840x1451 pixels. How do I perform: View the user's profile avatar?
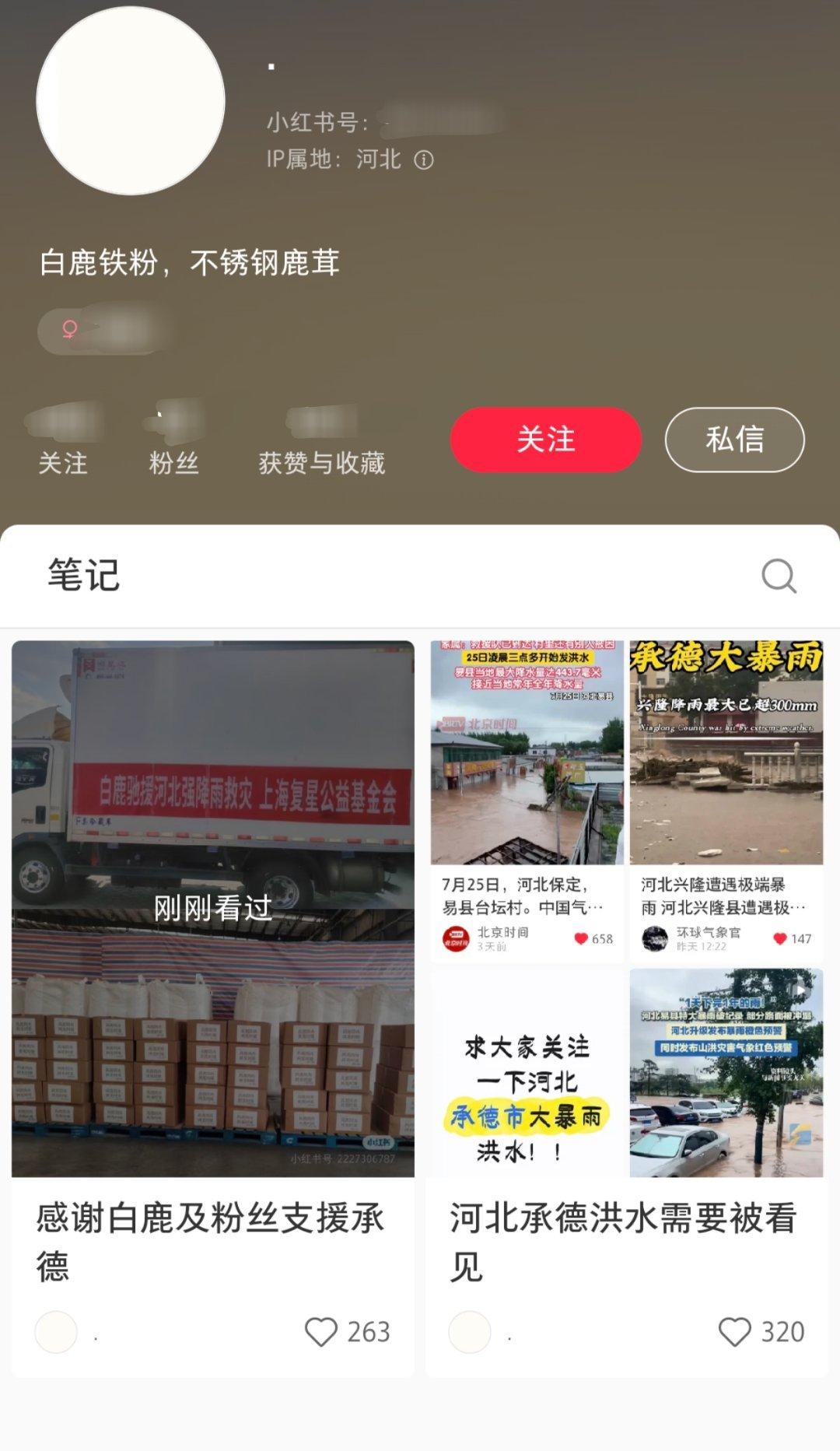tap(131, 101)
